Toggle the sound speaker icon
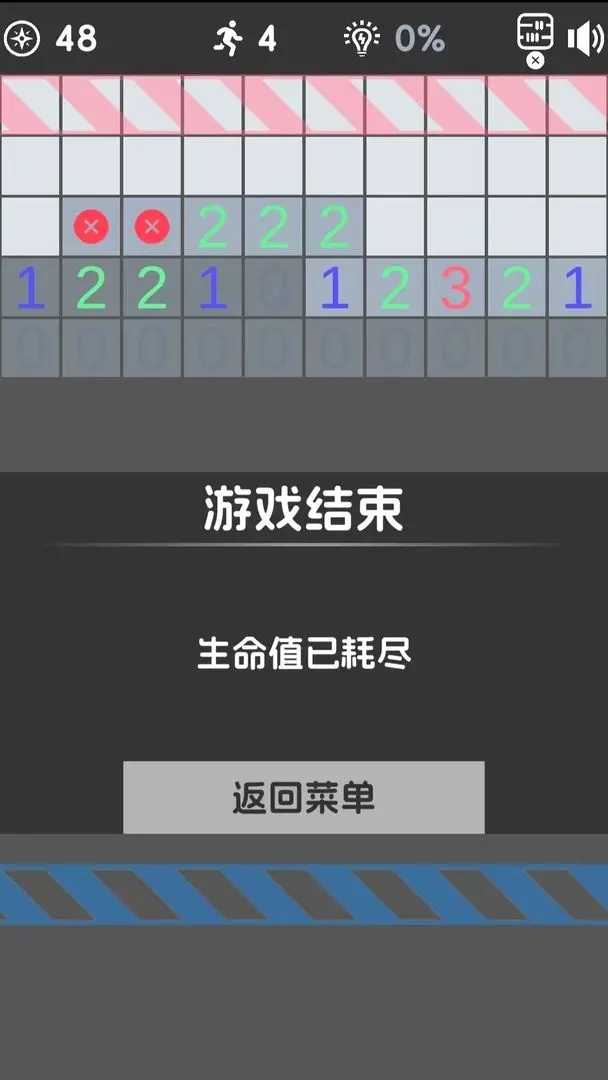The width and height of the screenshot is (608, 1080). 585,39
